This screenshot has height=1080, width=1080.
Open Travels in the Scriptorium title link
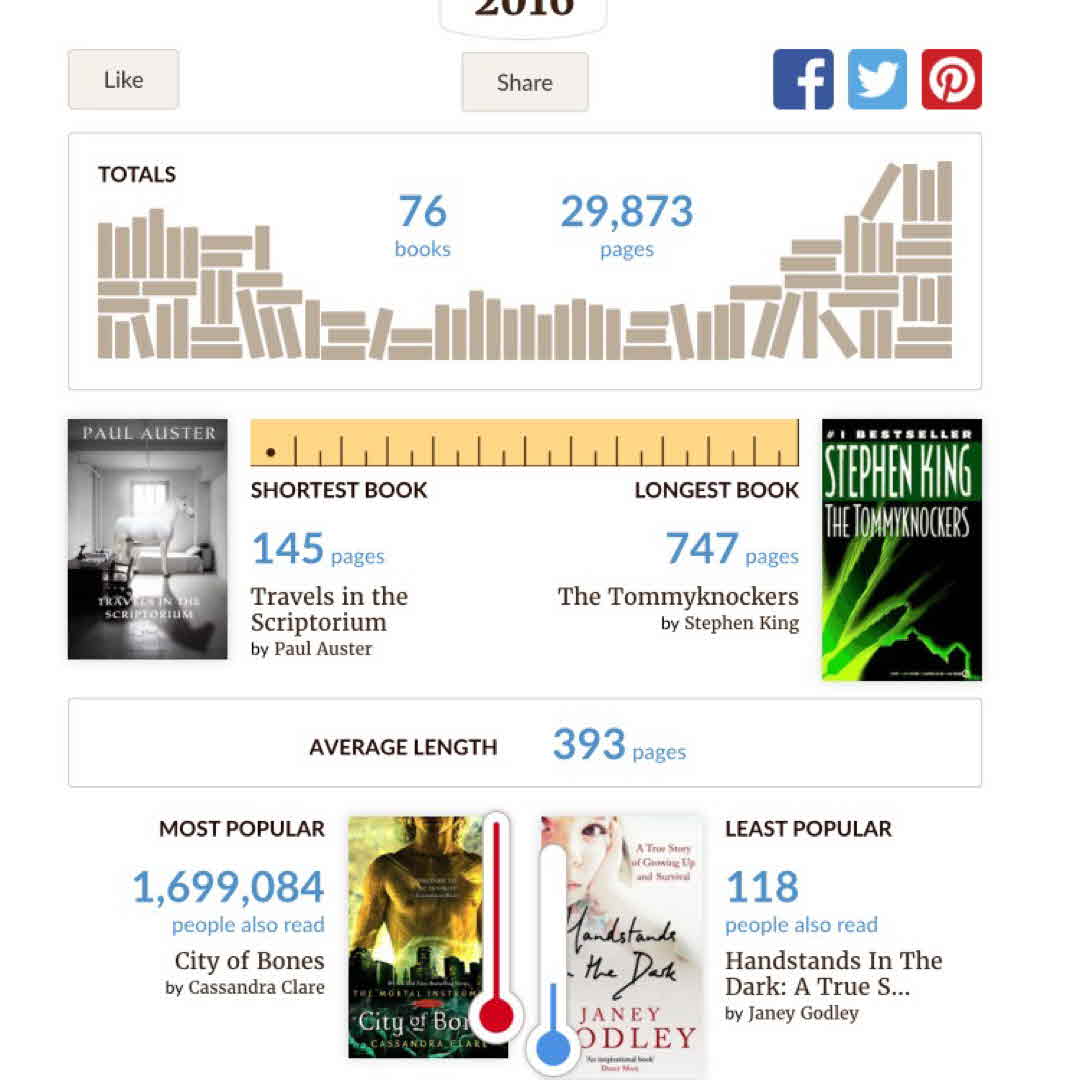(329, 609)
